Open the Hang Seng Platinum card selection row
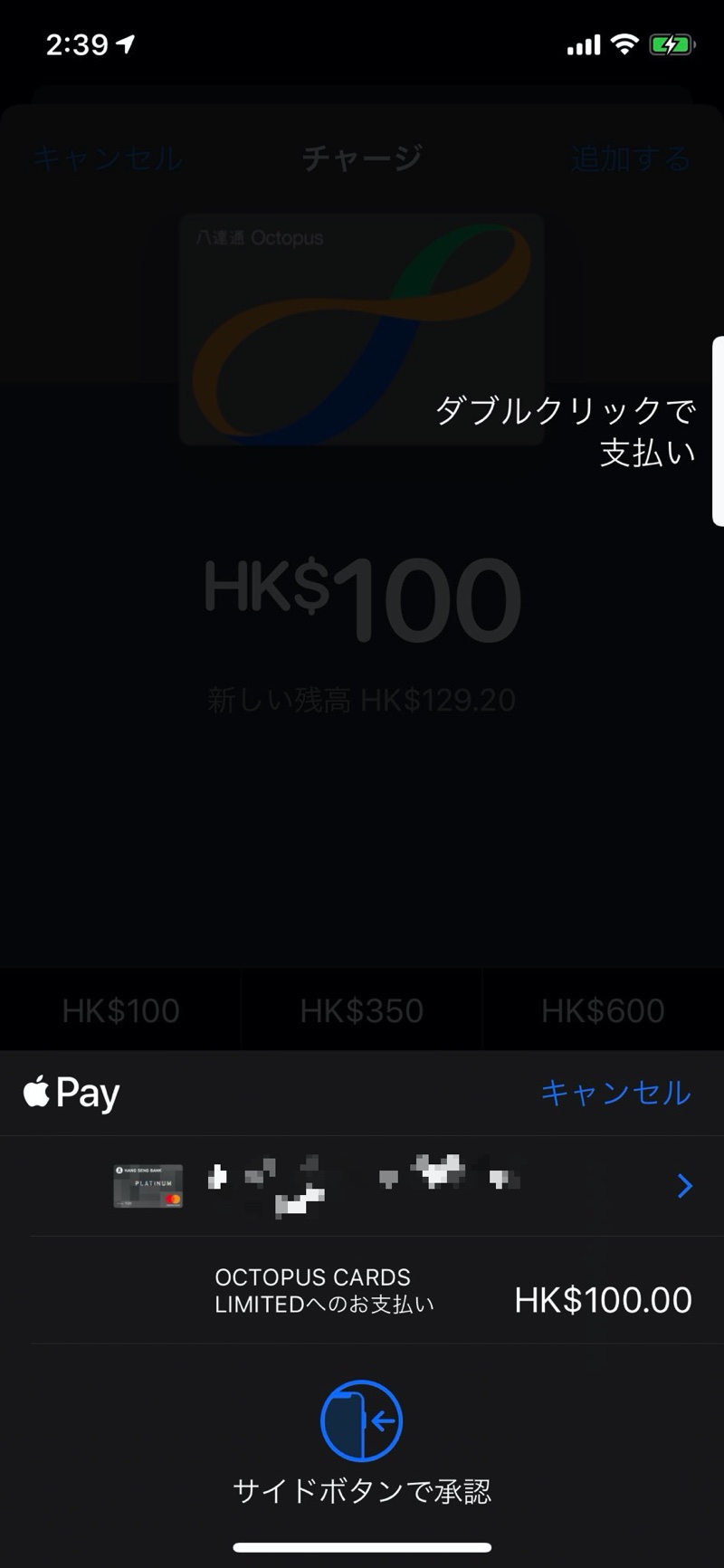Image resolution: width=724 pixels, height=1568 pixels. 362,1185
